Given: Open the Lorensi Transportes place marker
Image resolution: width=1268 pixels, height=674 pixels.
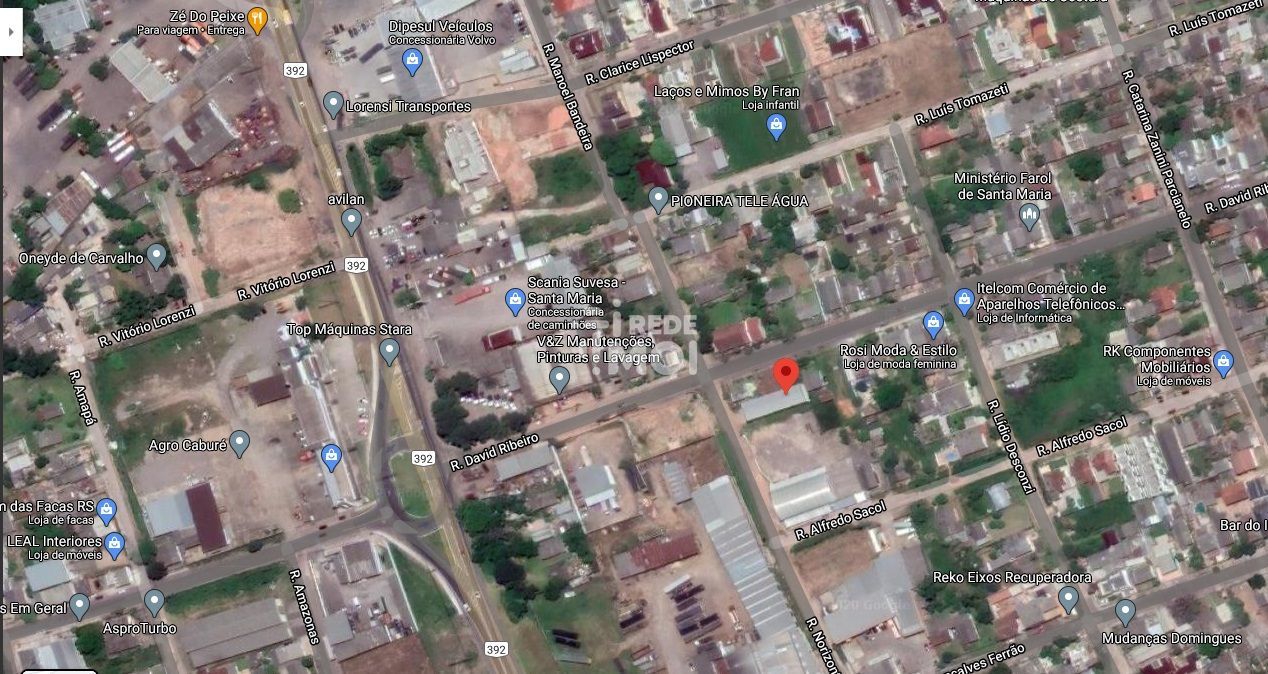Looking at the screenshot, I should (x=333, y=103).
